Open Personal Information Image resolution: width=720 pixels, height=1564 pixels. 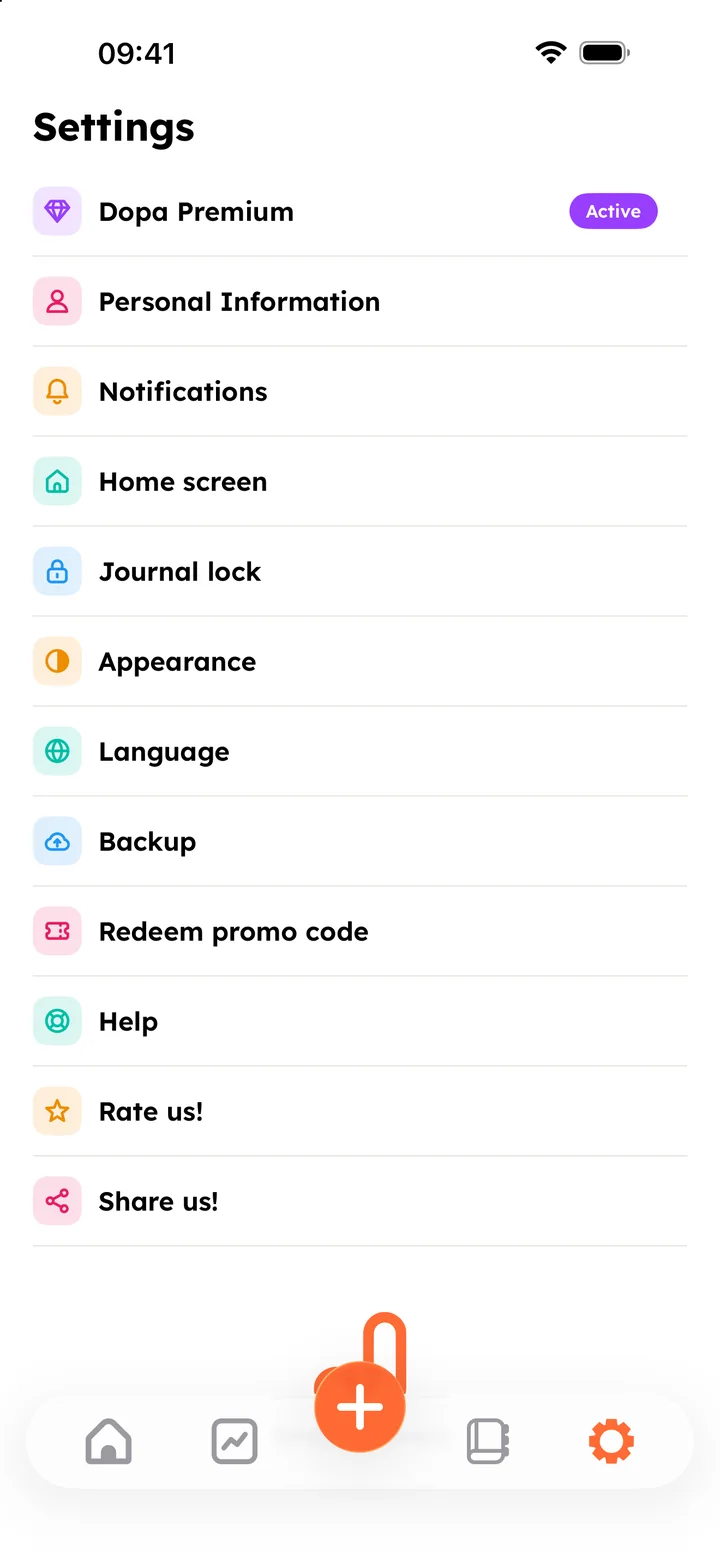[360, 301]
